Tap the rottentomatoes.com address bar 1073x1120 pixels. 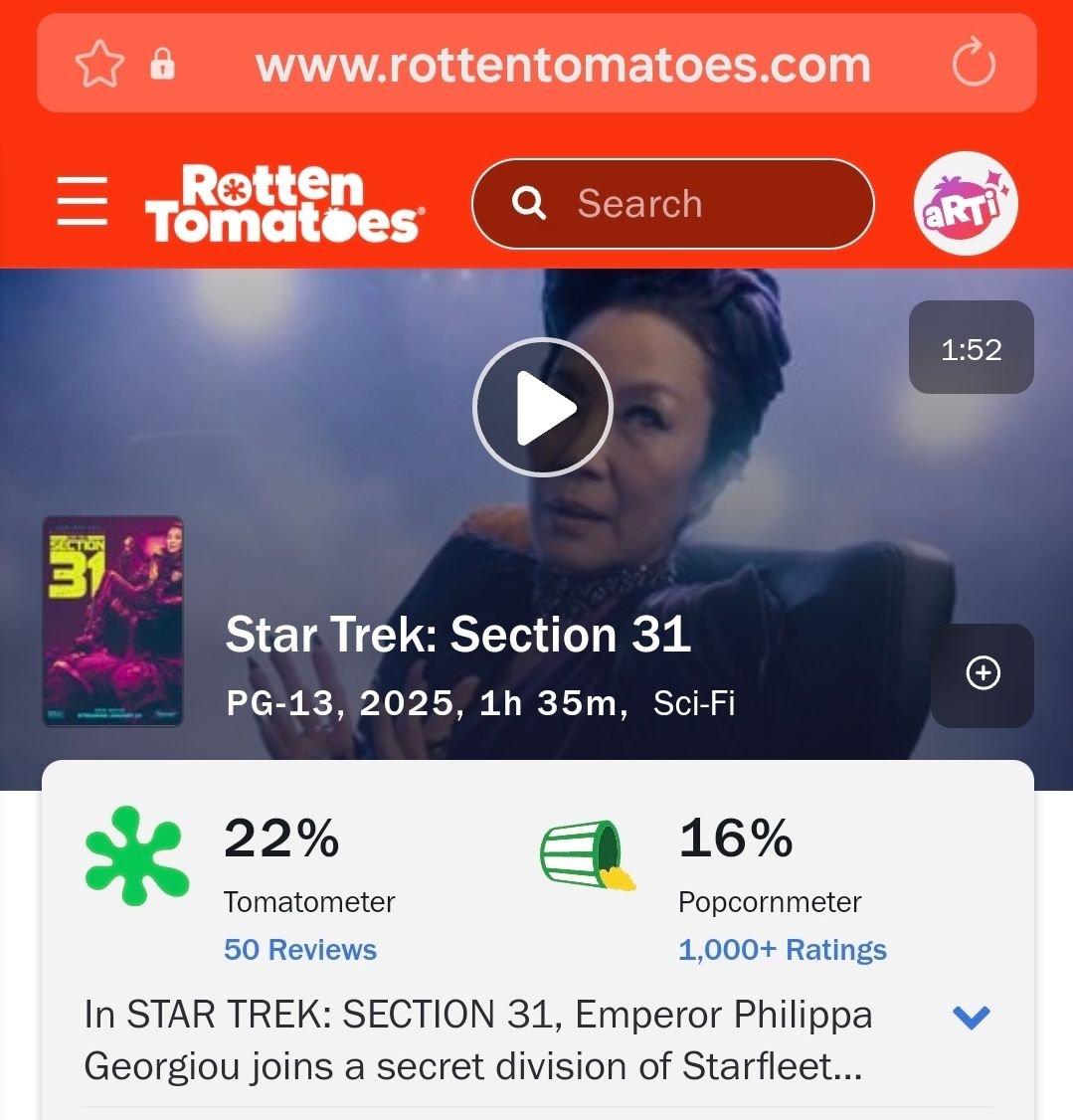[562, 66]
